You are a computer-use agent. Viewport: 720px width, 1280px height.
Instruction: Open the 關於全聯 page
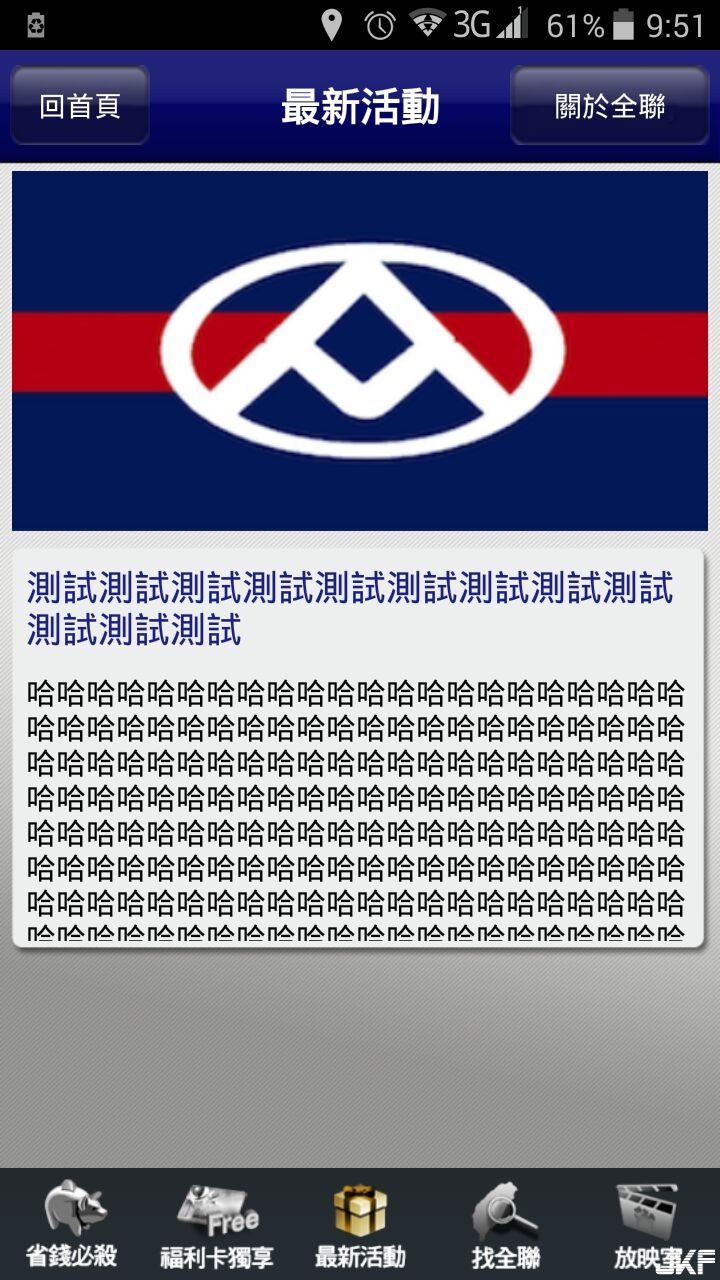(x=610, y=106)
